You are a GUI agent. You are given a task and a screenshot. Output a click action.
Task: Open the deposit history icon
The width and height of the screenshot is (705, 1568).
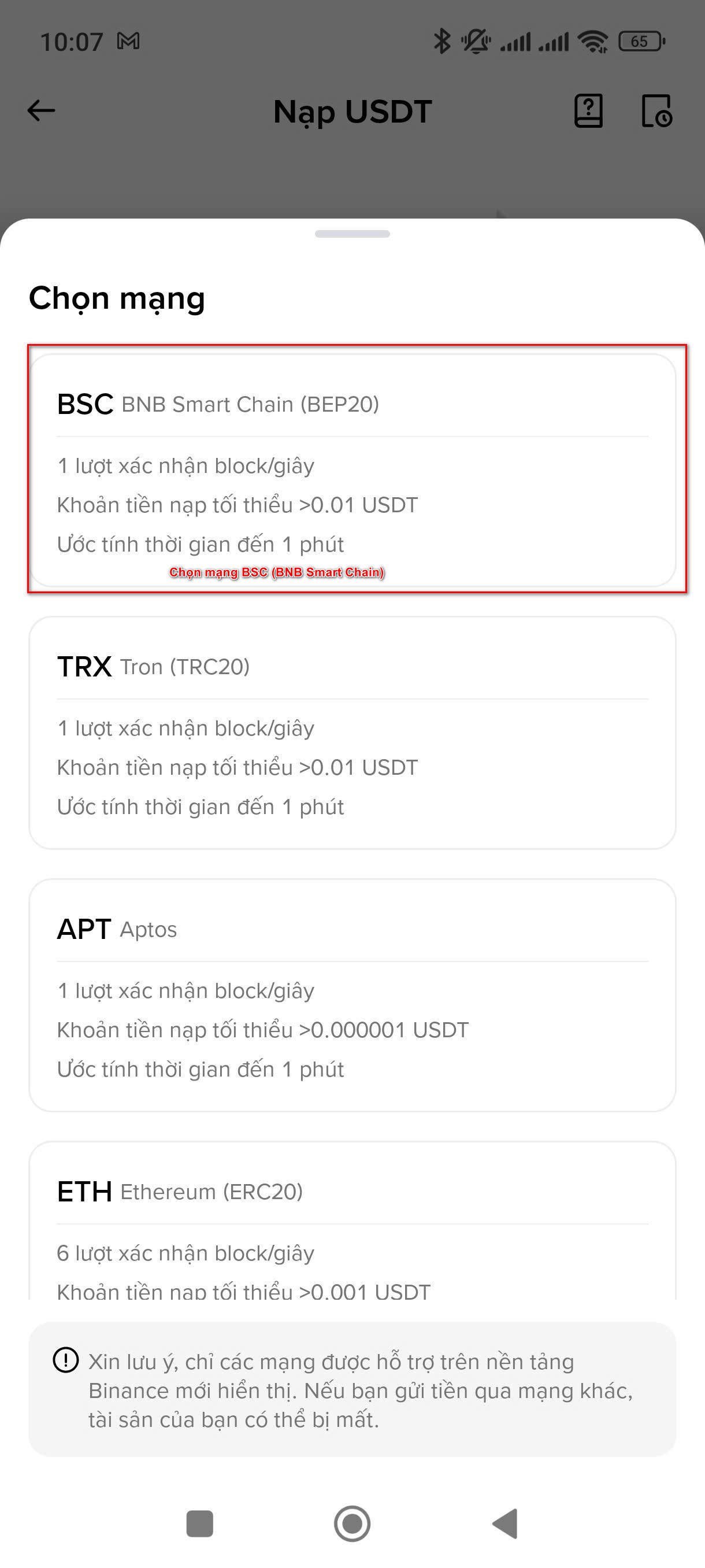click(x=657, y=111)
